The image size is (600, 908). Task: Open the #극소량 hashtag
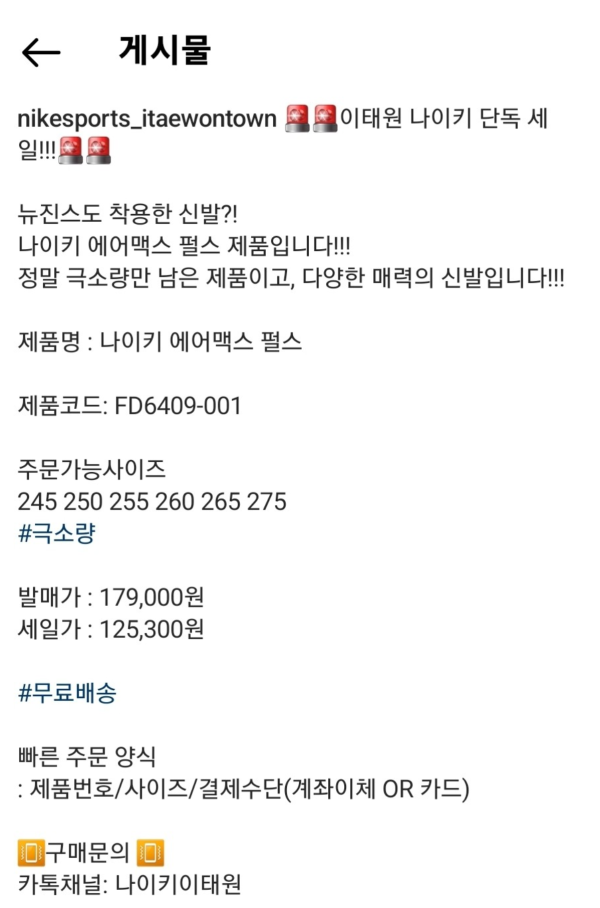click(56, 534)
